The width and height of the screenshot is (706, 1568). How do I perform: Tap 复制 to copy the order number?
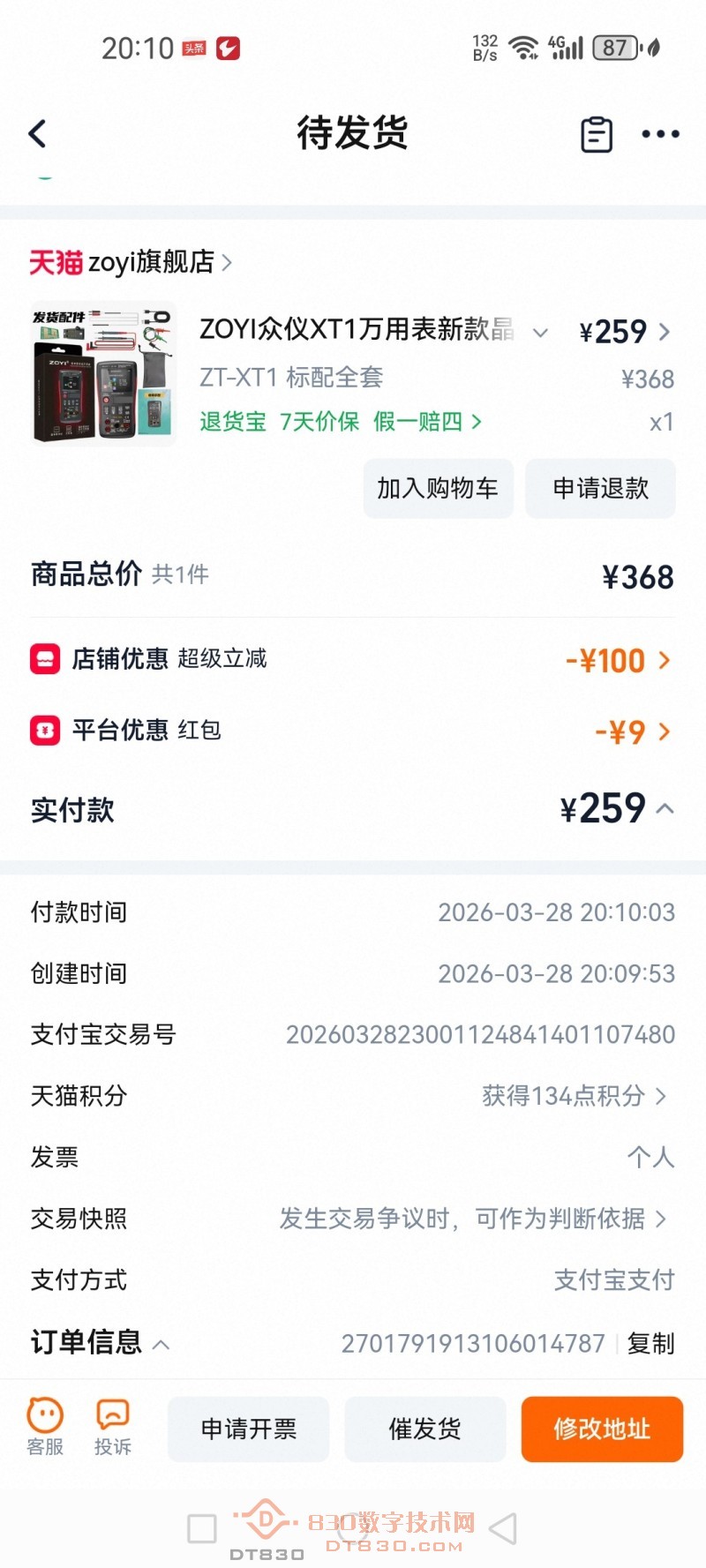tap(650, 1343)
